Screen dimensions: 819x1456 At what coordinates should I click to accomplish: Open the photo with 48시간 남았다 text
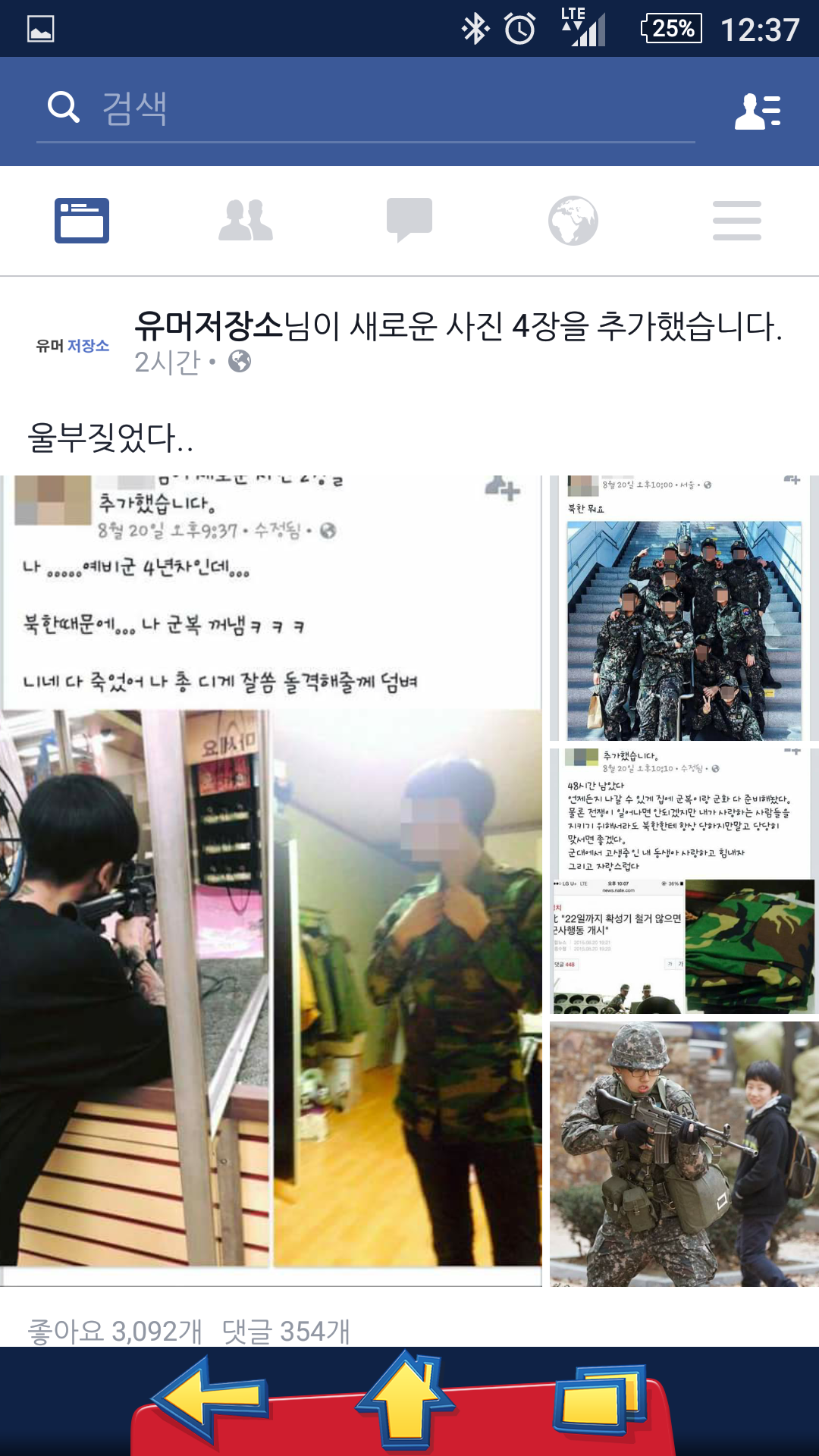point(684,881)
